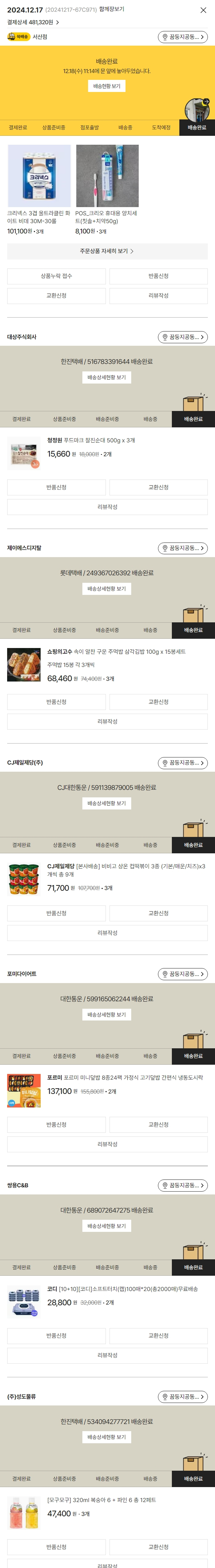Request 교환신청 for 쇼핑의고수 주먹밥

158,702
